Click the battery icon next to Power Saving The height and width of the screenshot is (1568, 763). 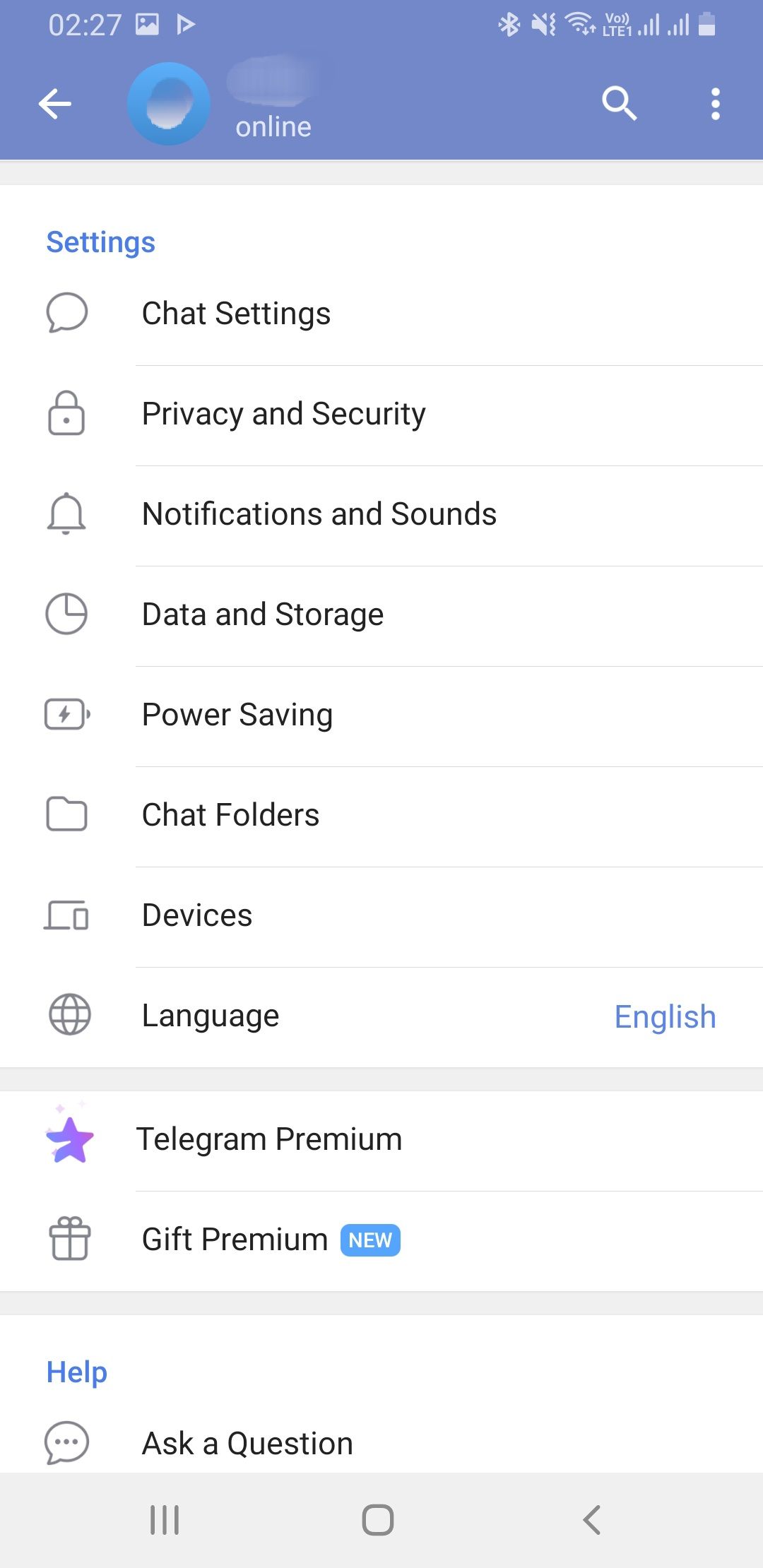tap(66, 715)
